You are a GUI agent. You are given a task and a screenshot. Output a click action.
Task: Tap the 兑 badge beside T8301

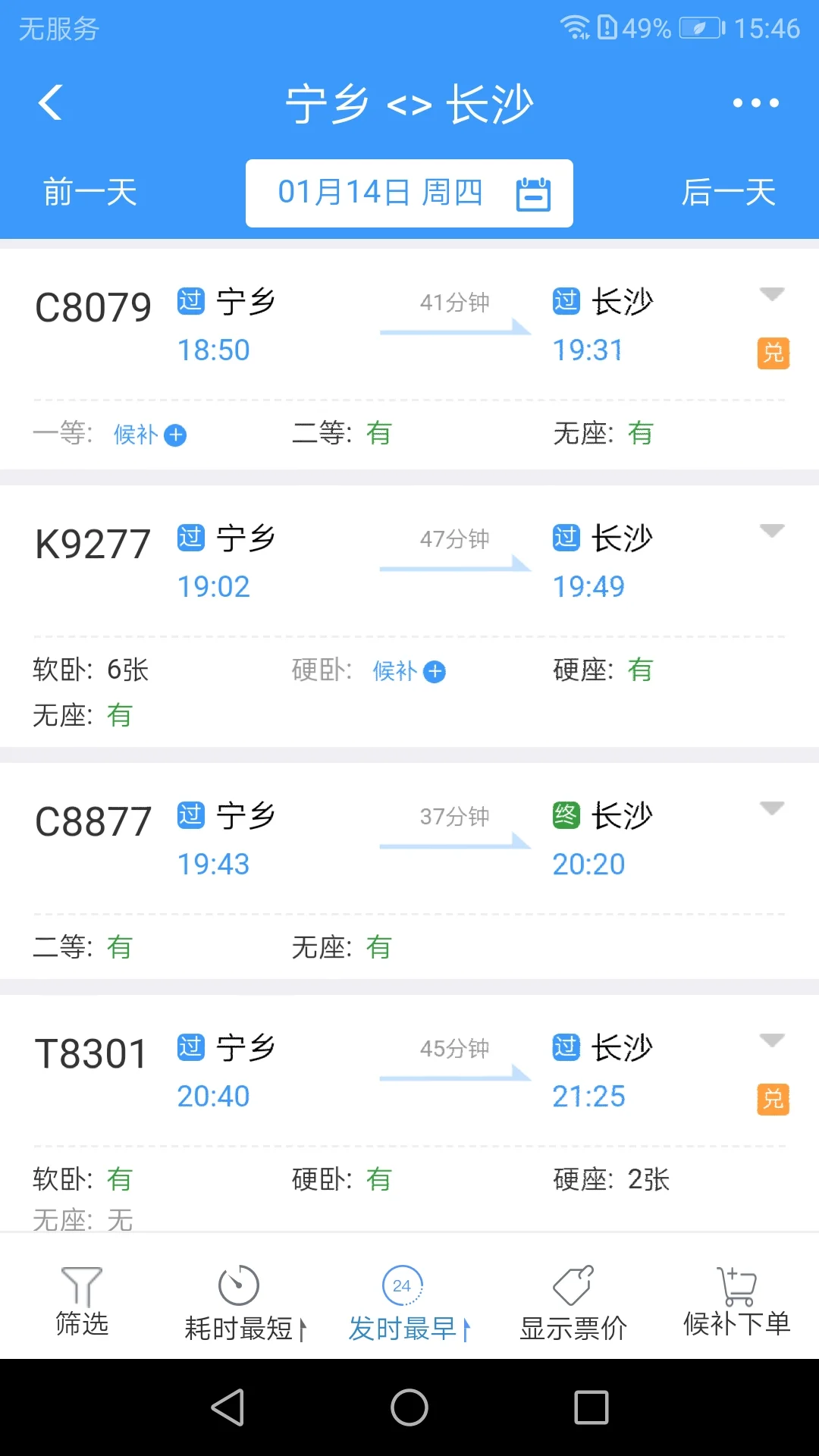pyautogui.click(x=772, y=1100)
